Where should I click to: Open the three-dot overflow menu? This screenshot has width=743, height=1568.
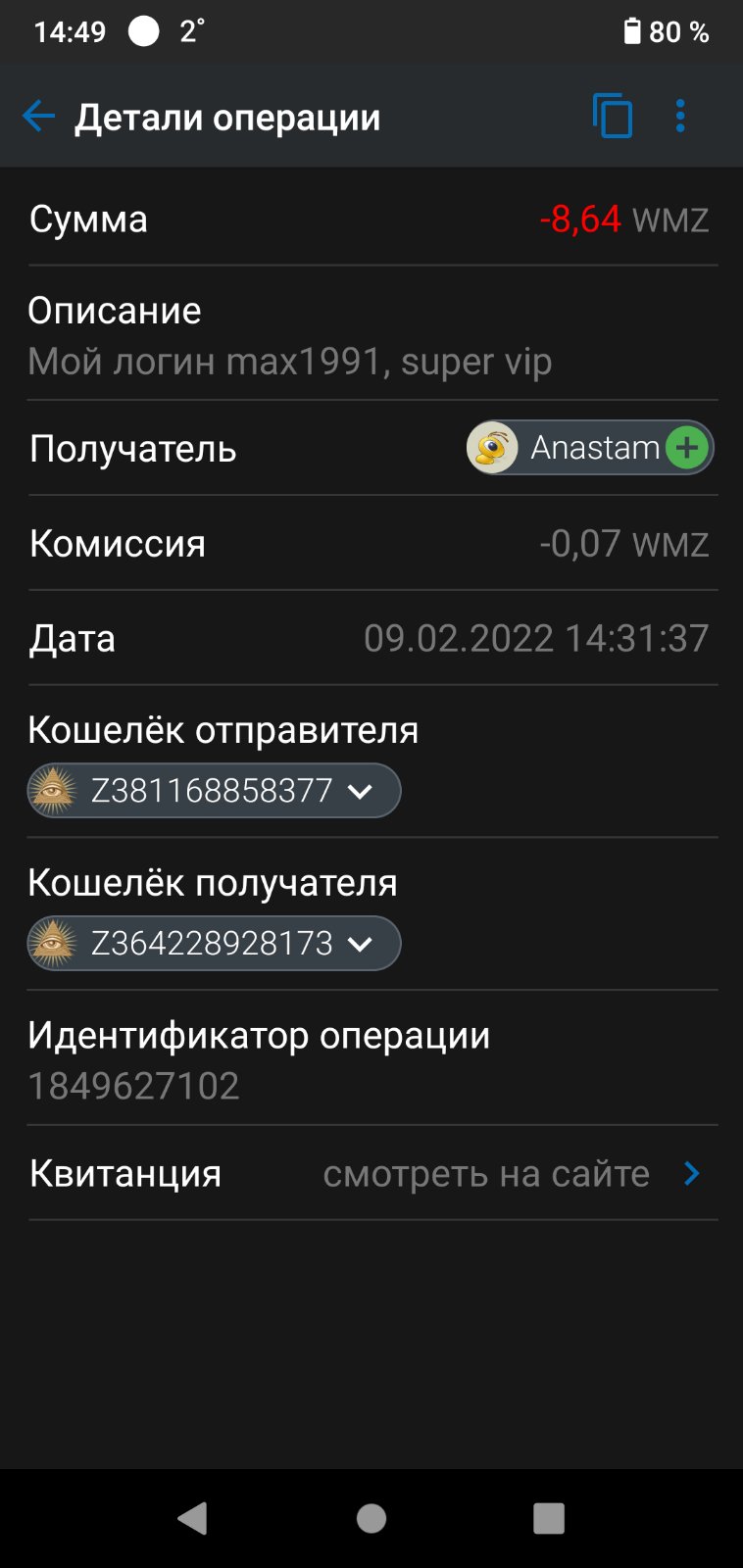tap(680, 117)
